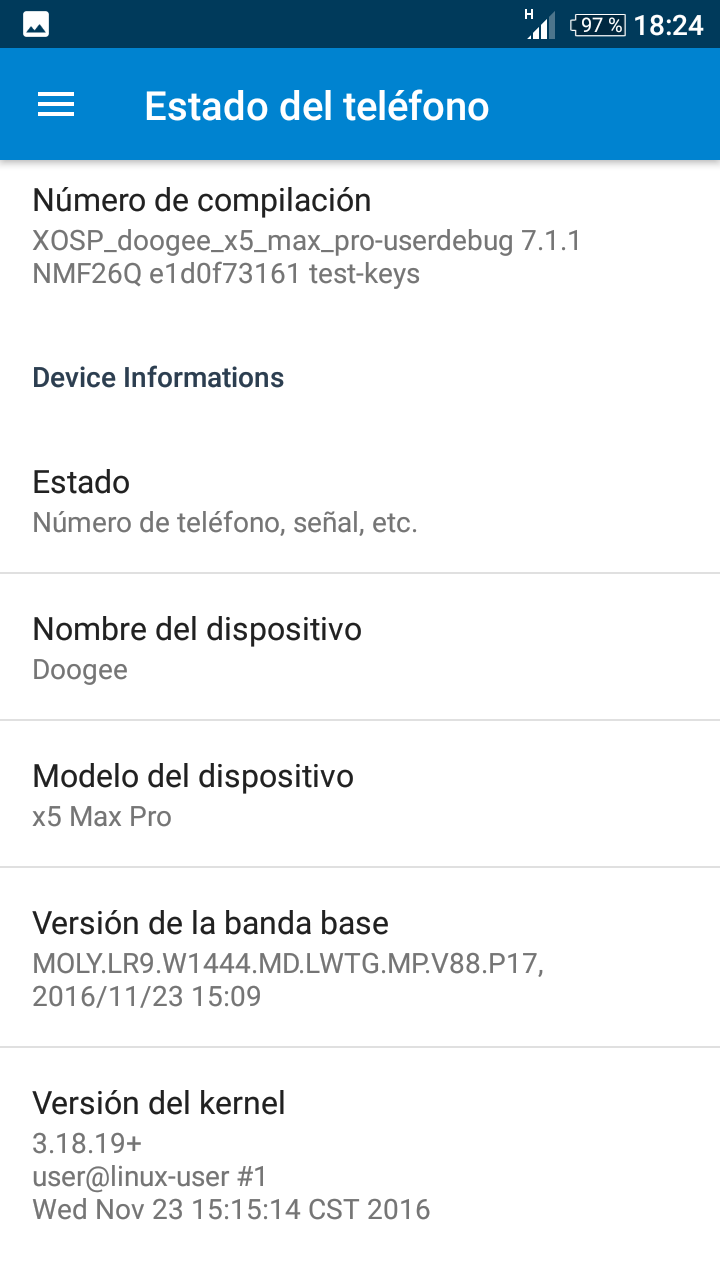Open Modelo del dispositivo entry
Viewport: 720px width, 1280px height.
(x=360, y=794)
